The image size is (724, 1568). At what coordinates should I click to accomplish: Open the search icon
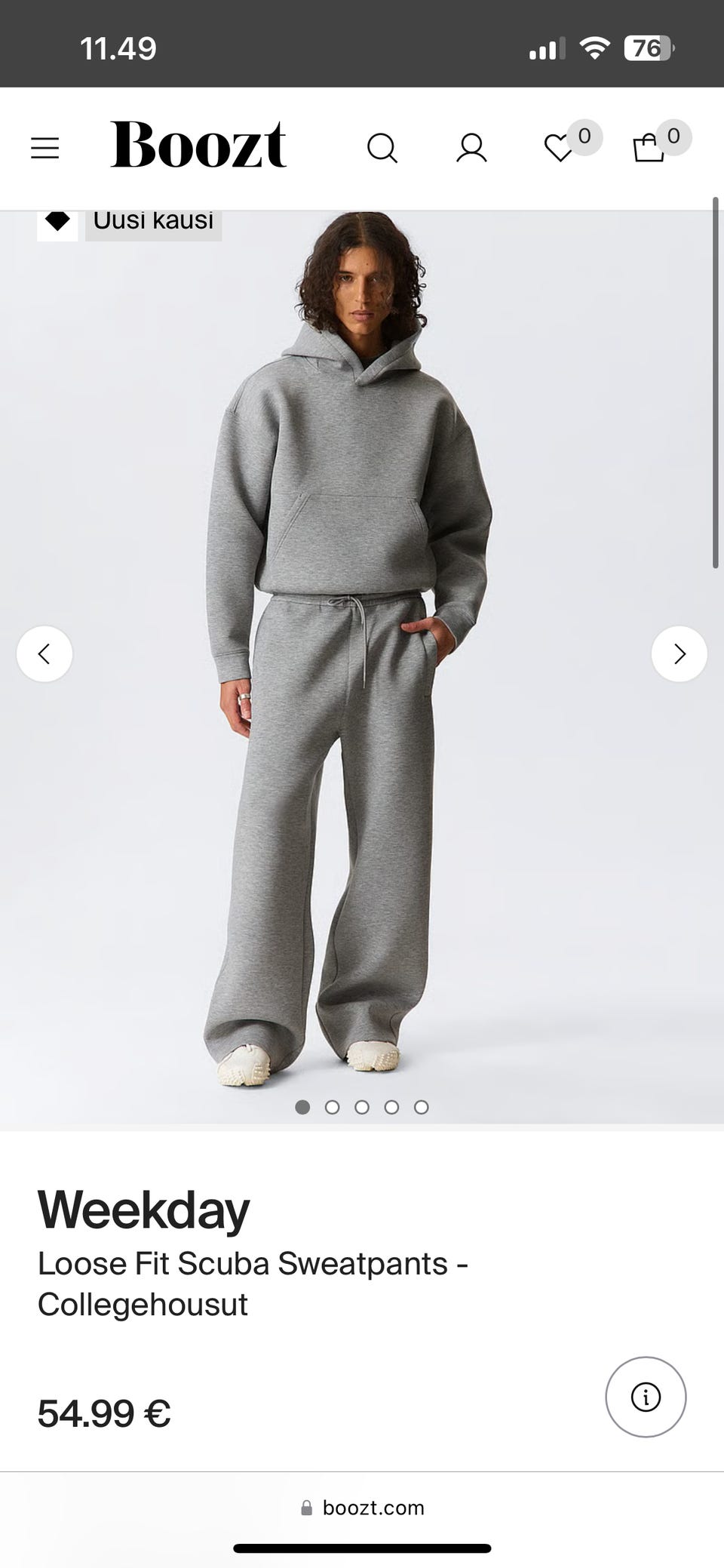pyautogui.click(x=382, y=148)
